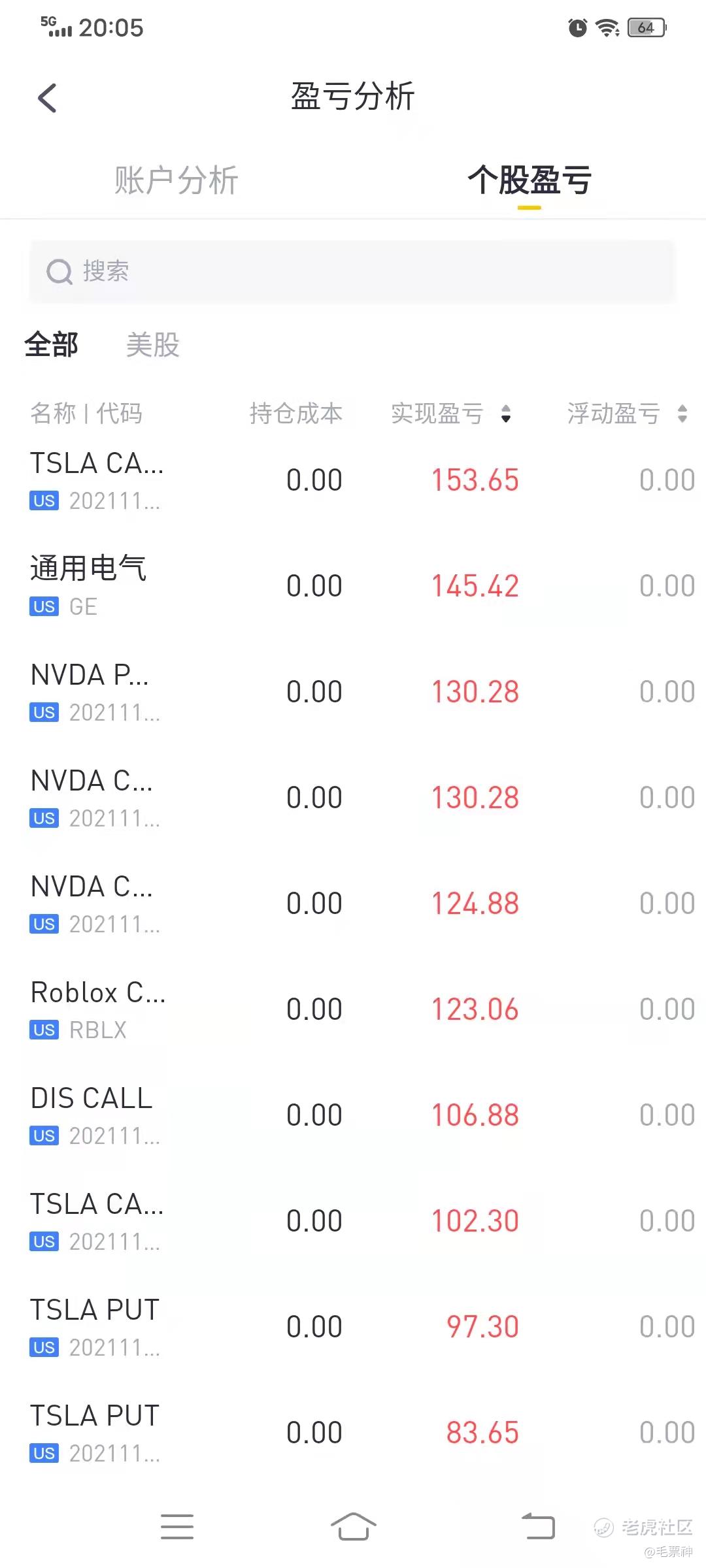Viewport: 706px width, 1568px height.
Task: Open the 通用电气 GE row
Action: click(353, 586)
